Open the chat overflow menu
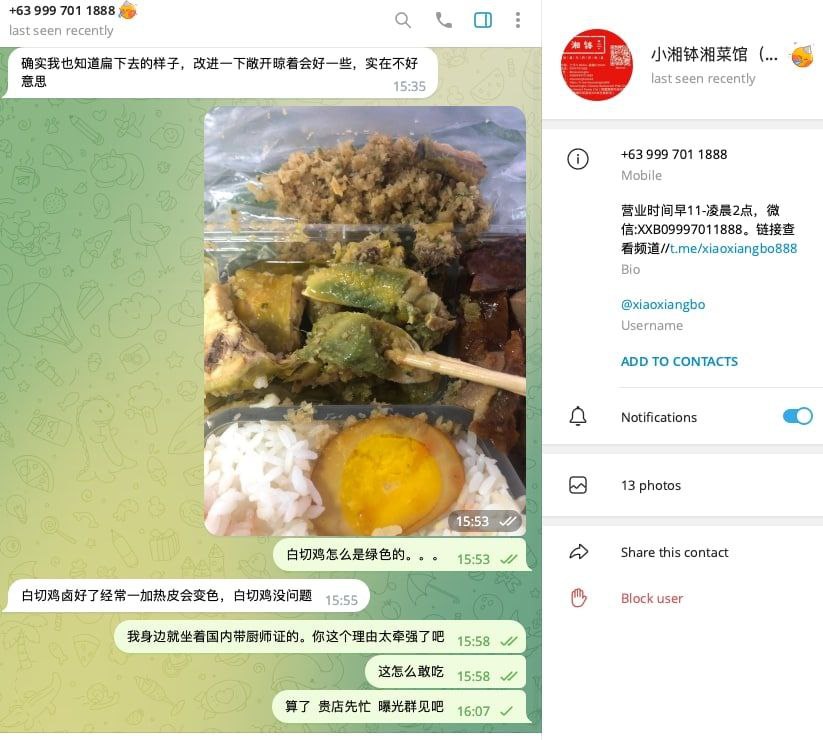823x740 pixels. click(x=517, y=20)
